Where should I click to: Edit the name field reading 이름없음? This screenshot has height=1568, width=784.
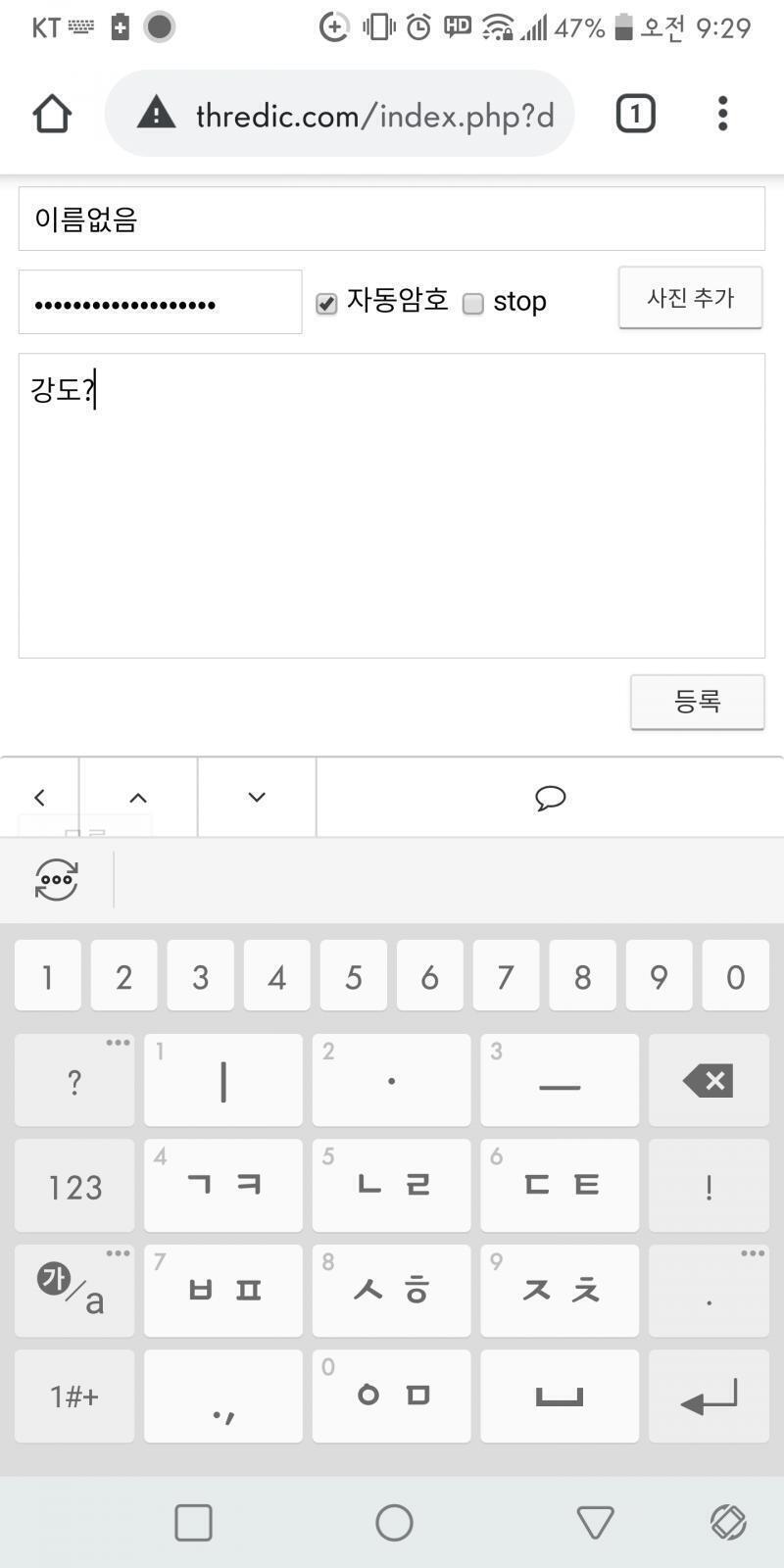(391, 219)
